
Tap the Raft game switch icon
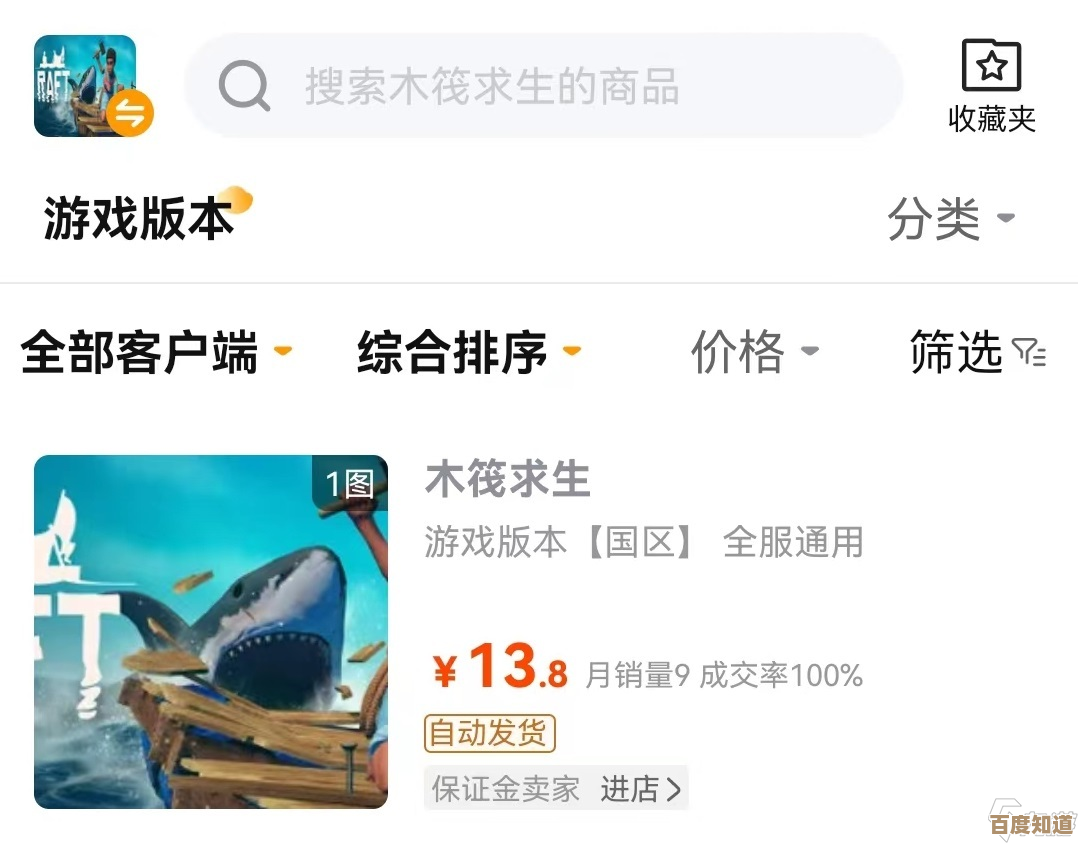click(93, 87)
